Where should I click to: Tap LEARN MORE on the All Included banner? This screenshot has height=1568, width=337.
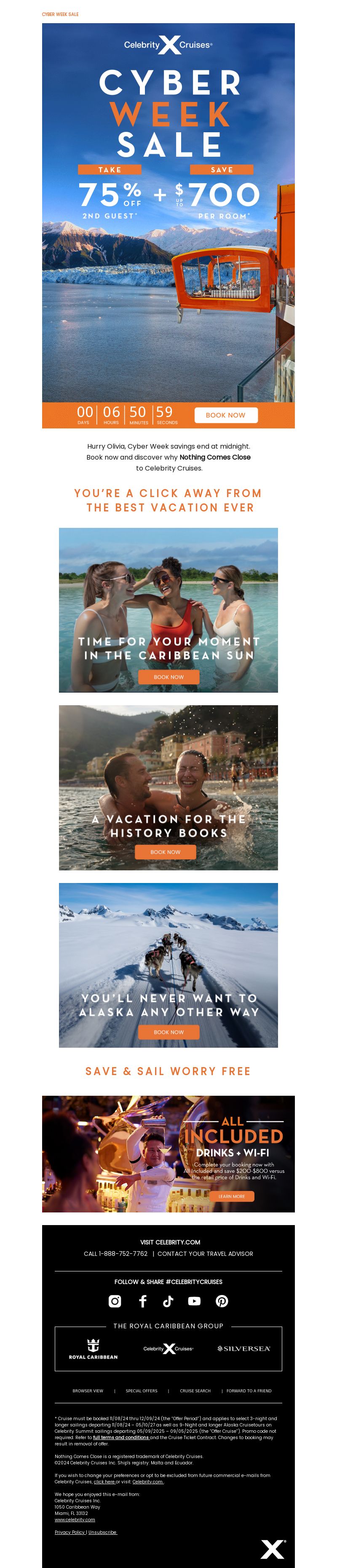coord(231,1196)
